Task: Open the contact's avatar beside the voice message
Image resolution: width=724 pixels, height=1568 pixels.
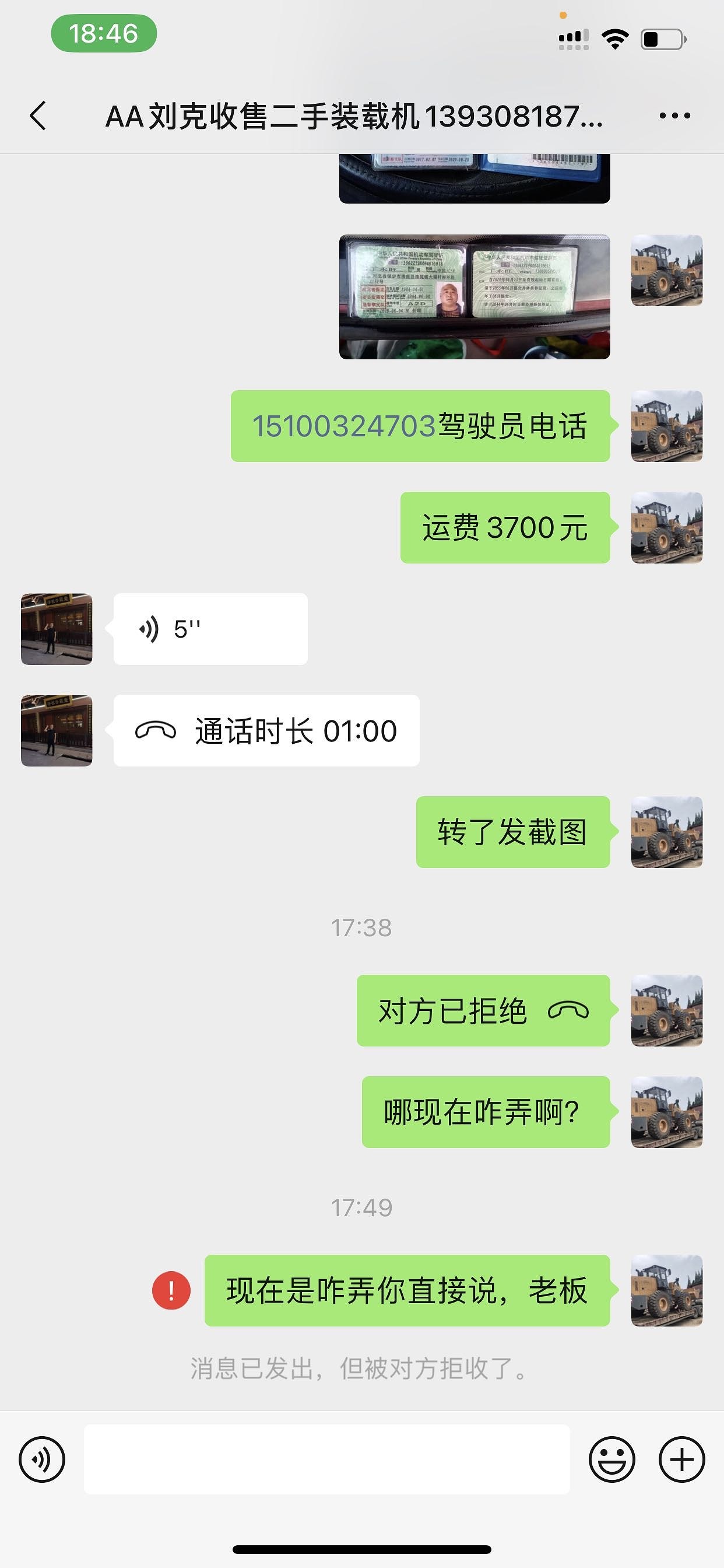Action: tap(57, 629)
